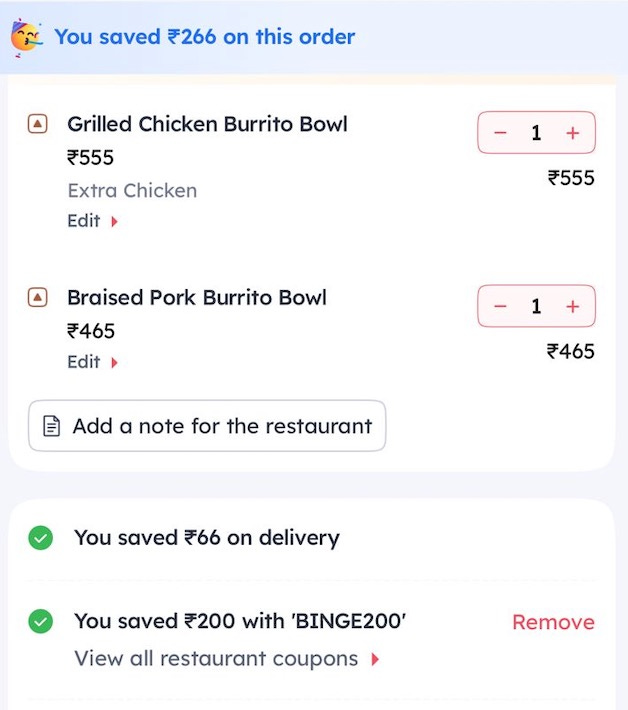Decrease Grilled Chicken Burrito Bowl quantity
Screen dimensions: 628x710
(500, 133)
